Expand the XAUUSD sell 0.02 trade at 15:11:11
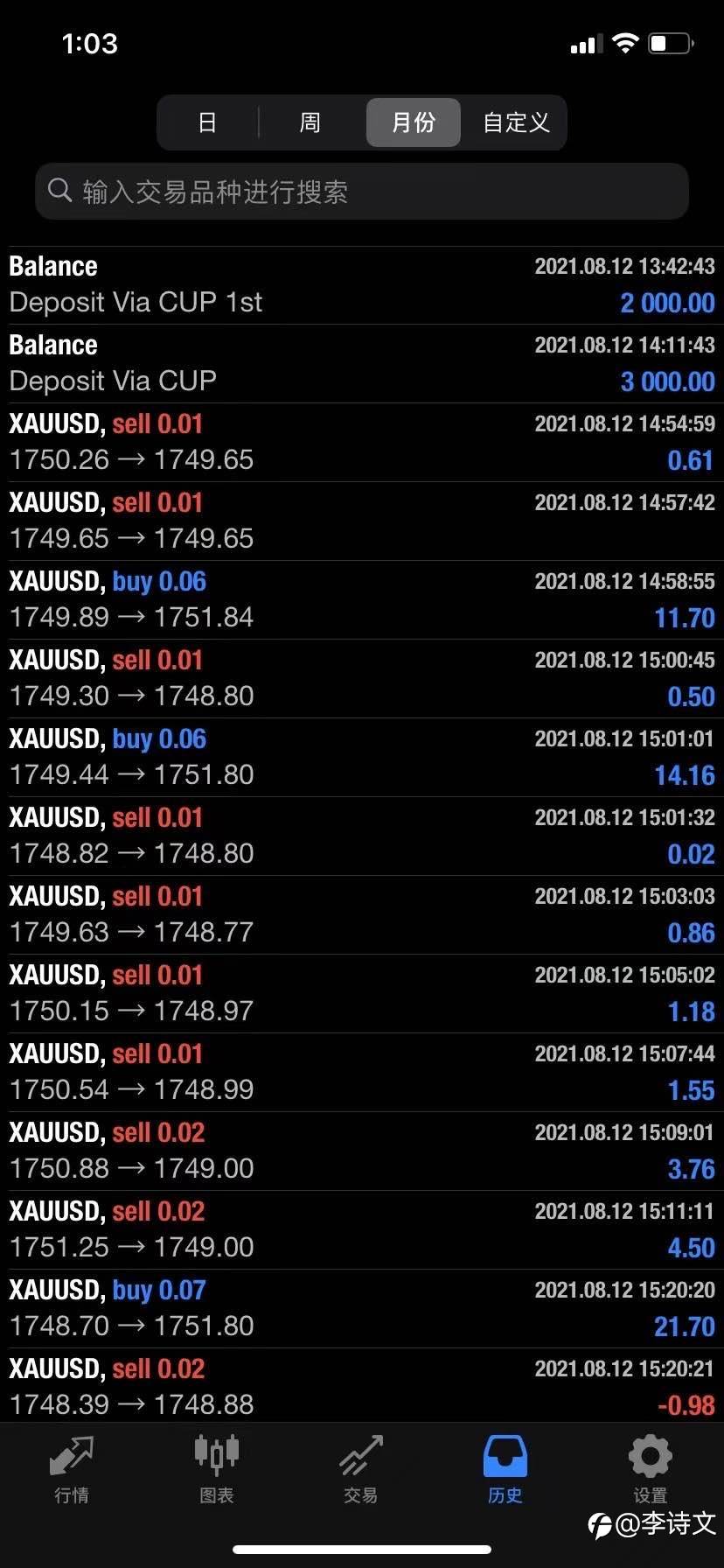 362,1230
